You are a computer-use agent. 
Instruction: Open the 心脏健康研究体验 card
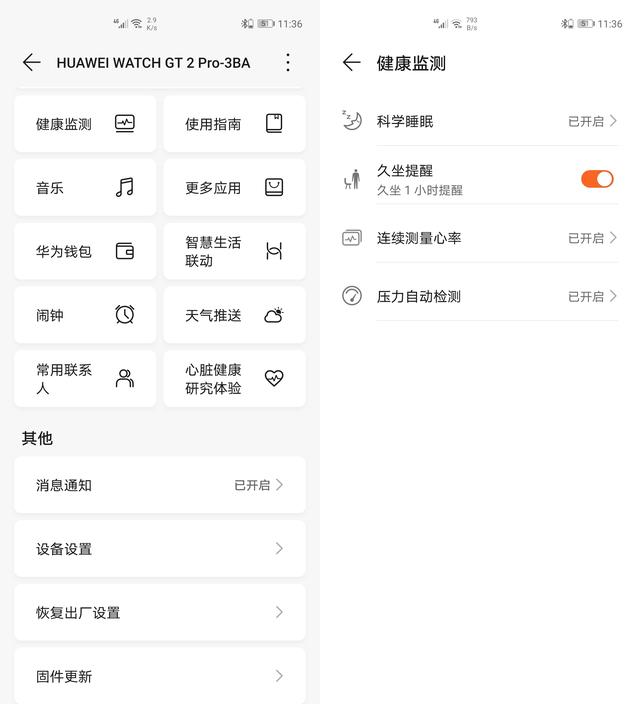(x=234, y=378)
